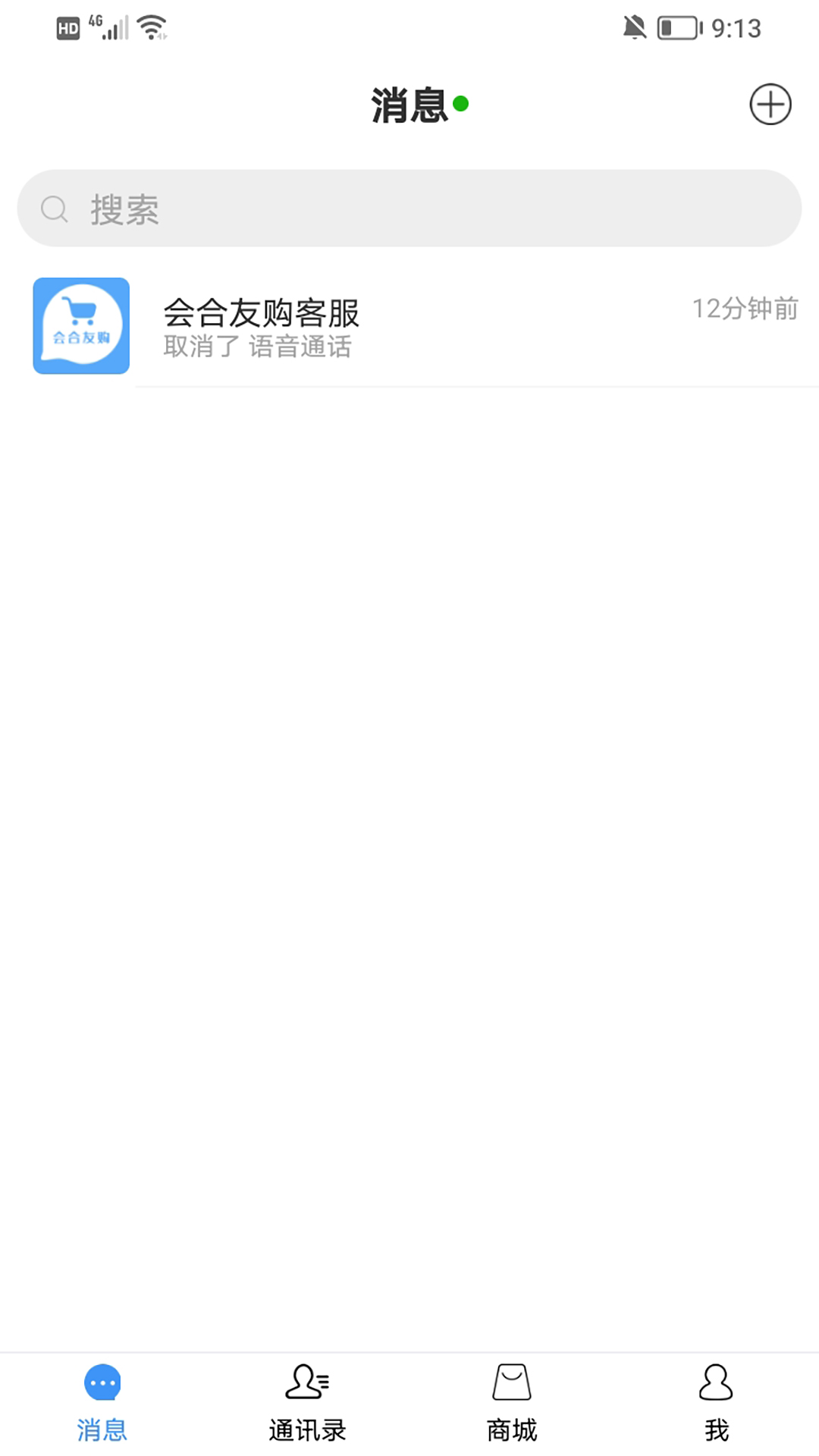
Task: Click the 取消了 语音通话 message preview
Action: pos(256,348)
